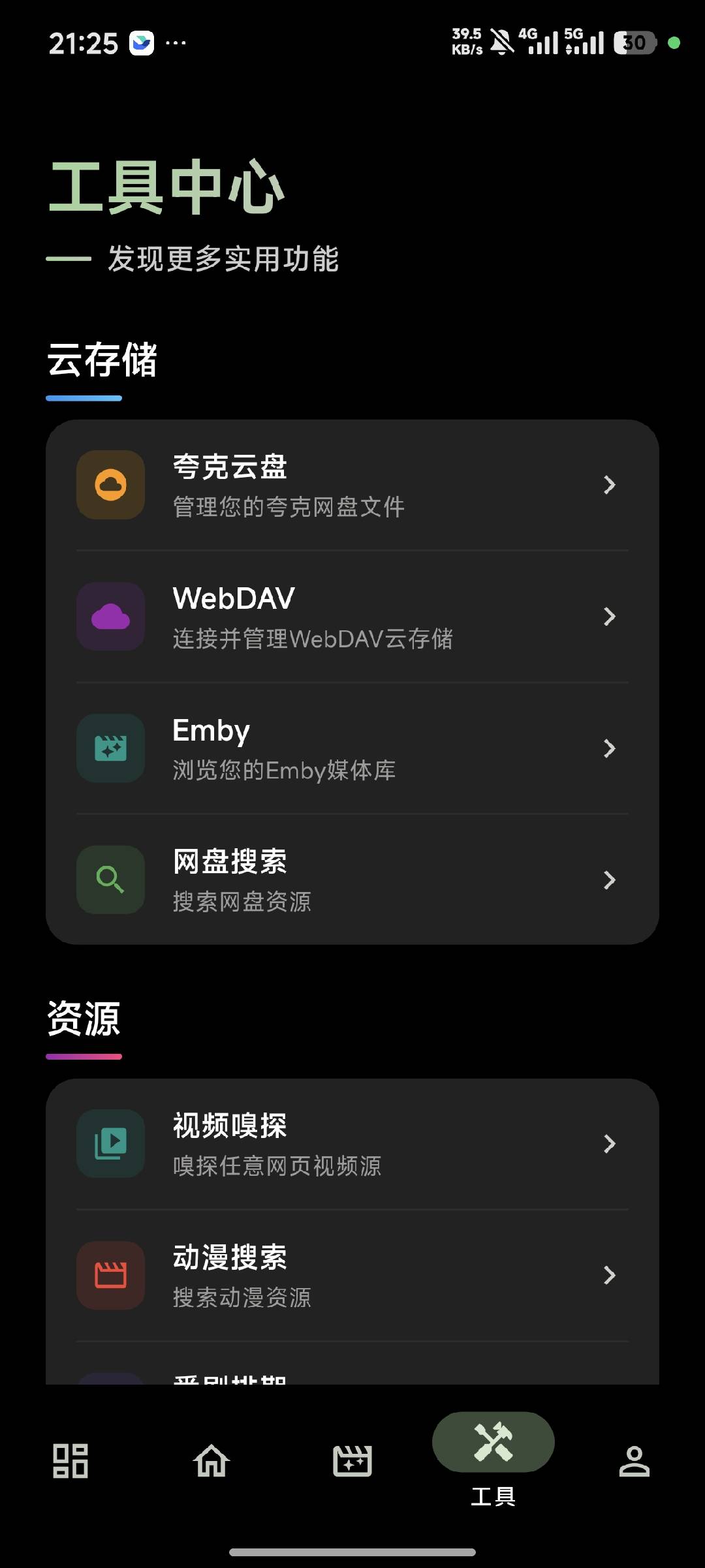The width and height of the screenshot is (705, 1568).
Task: Tap the Emby list entry
Action: click(352, 749)
